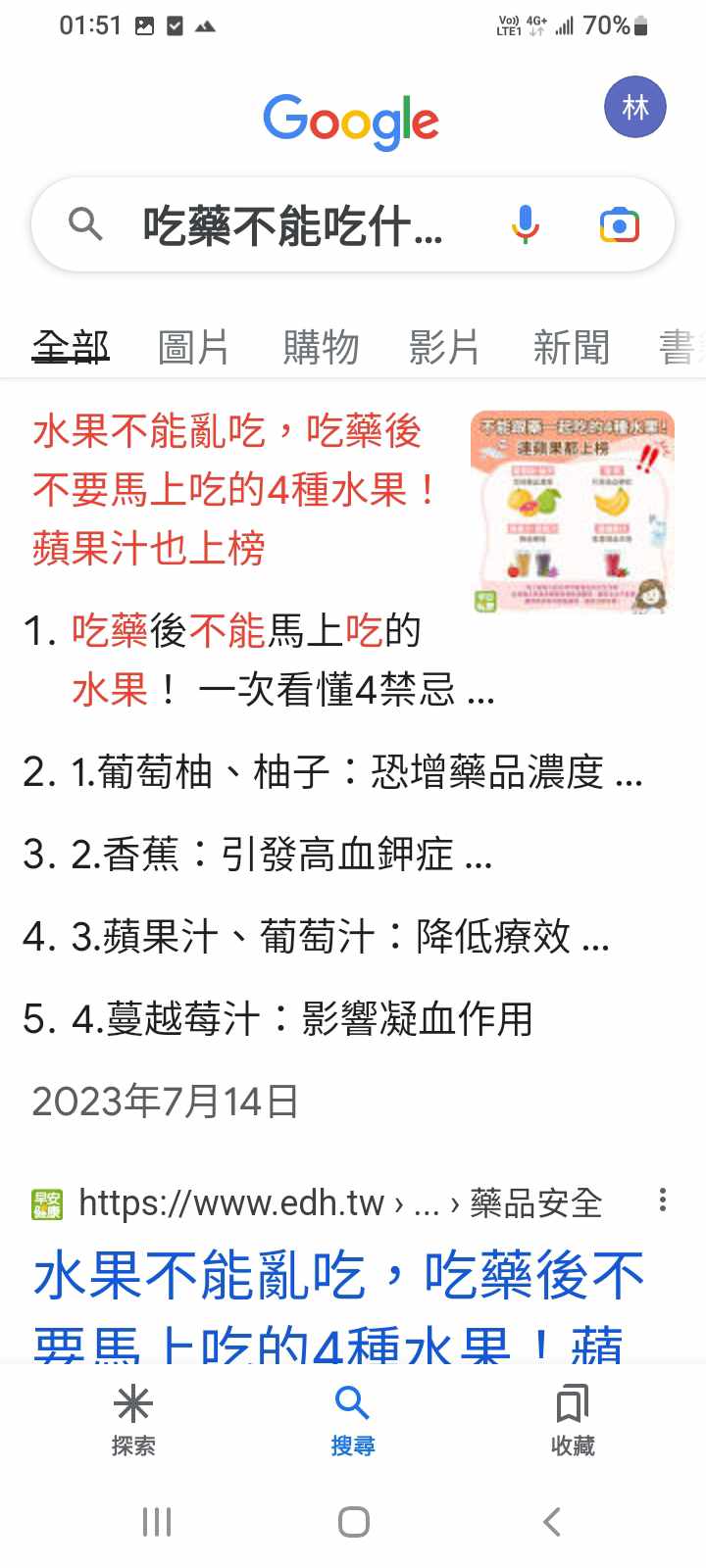Switch to the 圖片 tab
Image resolution: width=706 pixels, height=1568 pixels.
[x=193, y=347]
